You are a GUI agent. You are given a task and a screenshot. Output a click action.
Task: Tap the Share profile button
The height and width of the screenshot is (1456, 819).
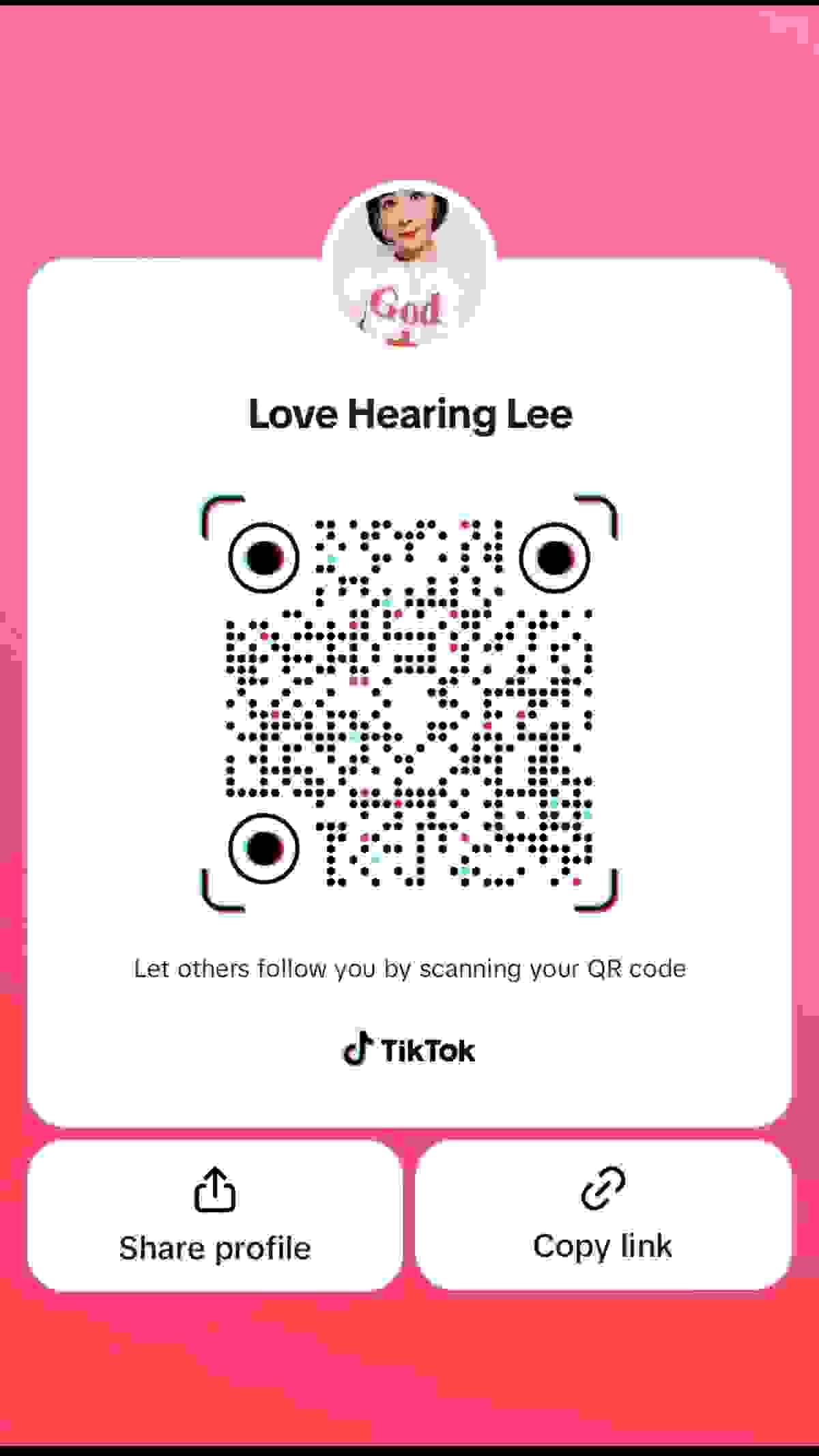(214, 1215)
